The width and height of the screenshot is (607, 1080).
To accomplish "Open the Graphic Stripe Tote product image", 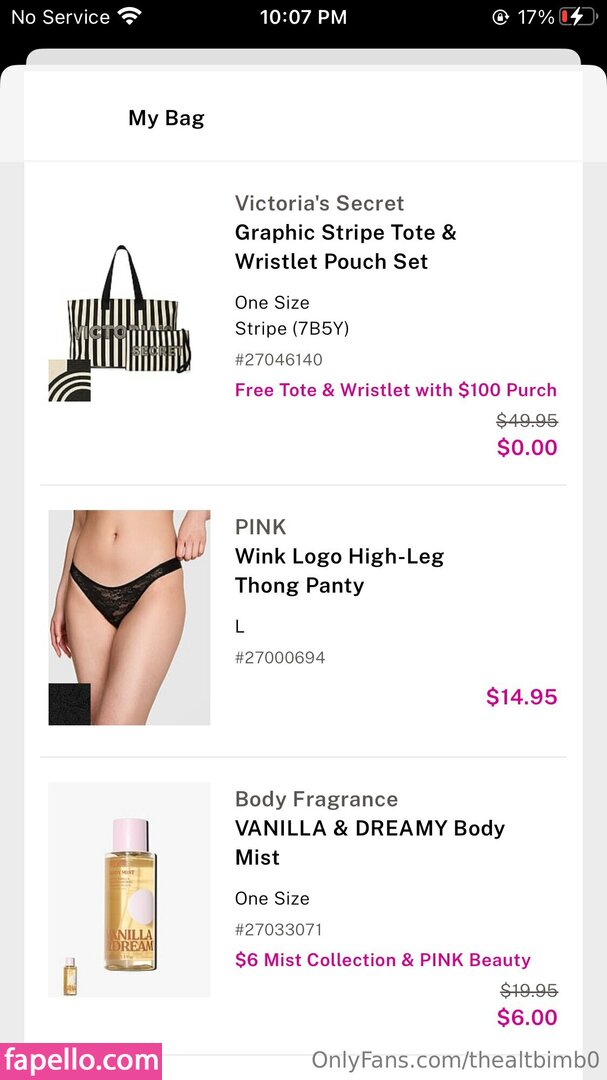I will click(x=128, y=320).
